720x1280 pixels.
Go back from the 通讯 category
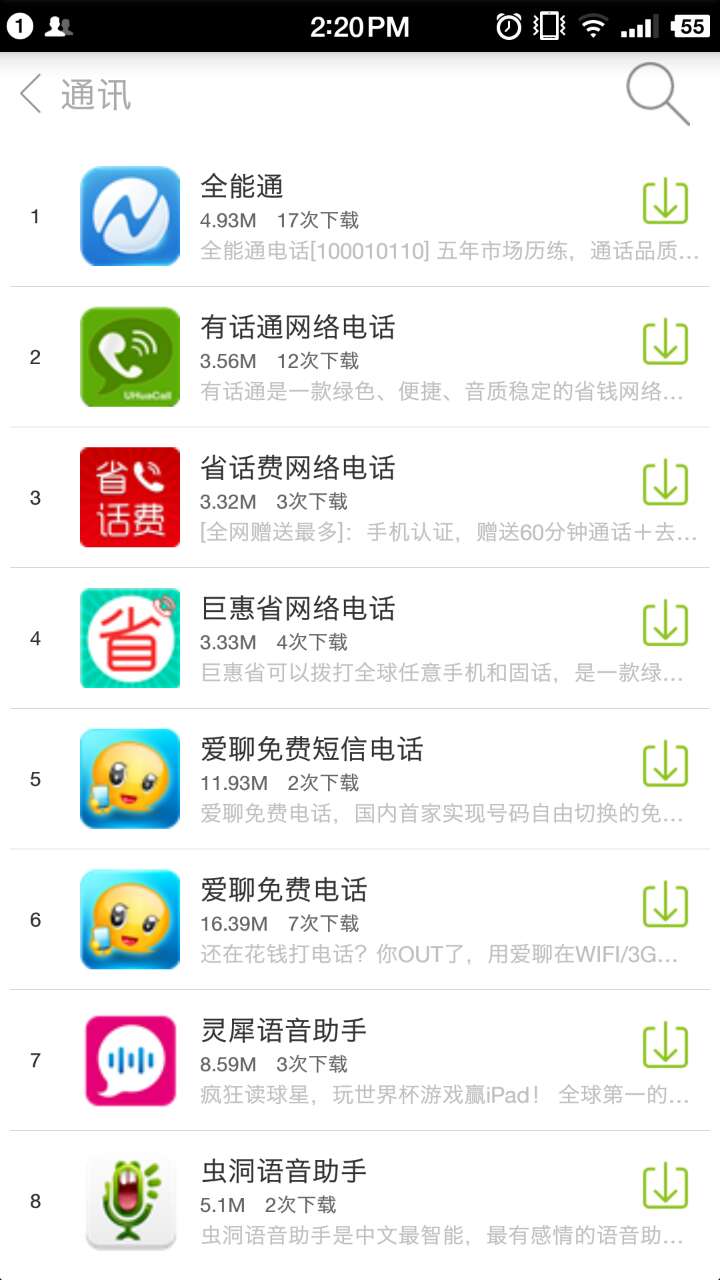pos(31,95)
